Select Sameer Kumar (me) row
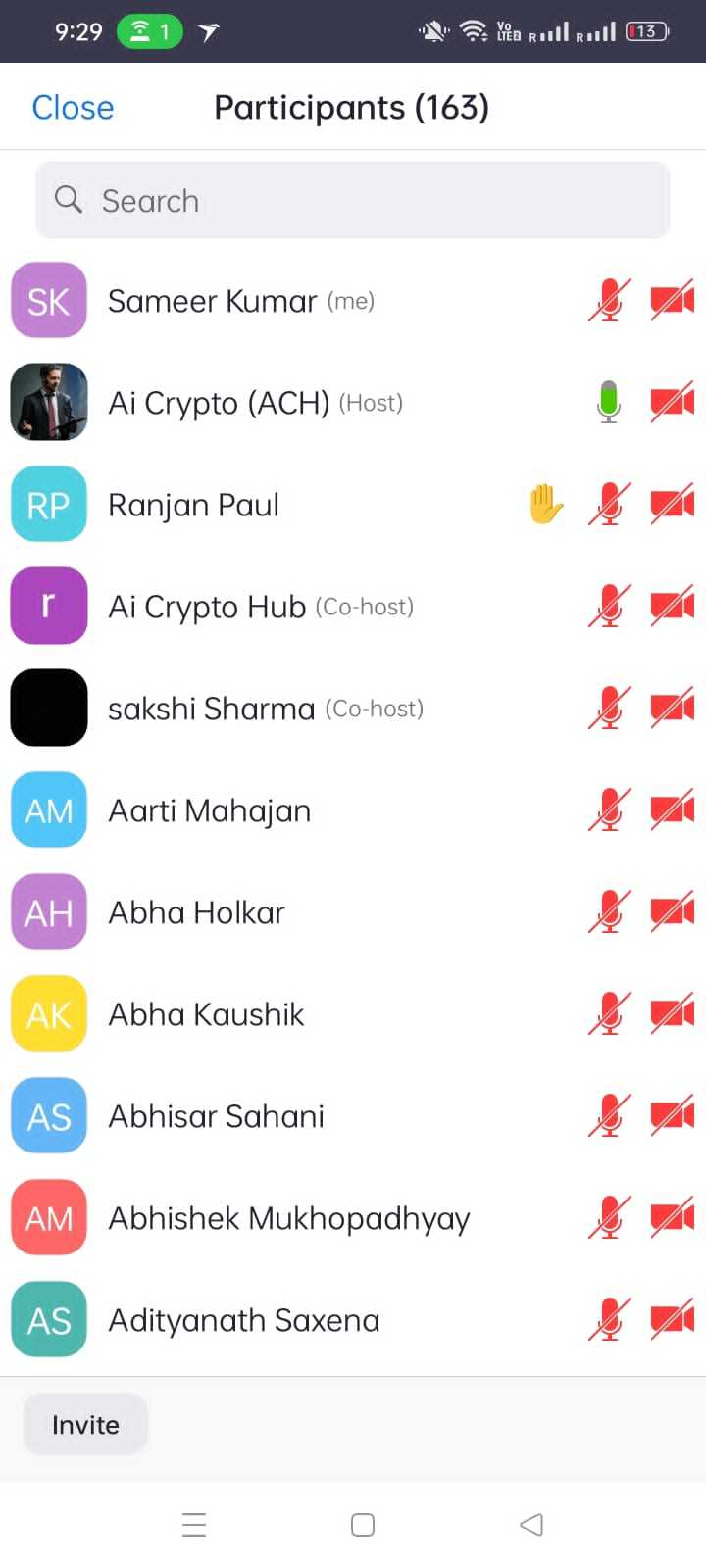Screen dimensions: 706x1568 coord(353,301)
